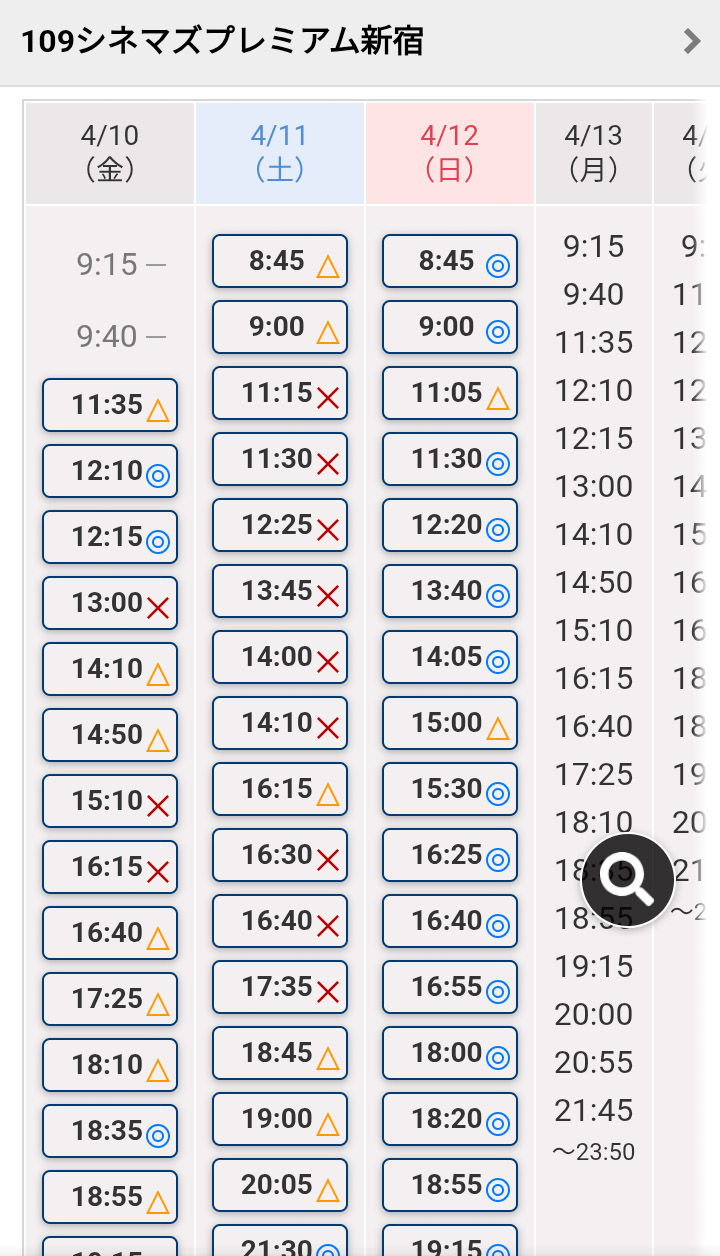
Task: Pick the 8:45 showing on 4/11
Action: point(280,261)
